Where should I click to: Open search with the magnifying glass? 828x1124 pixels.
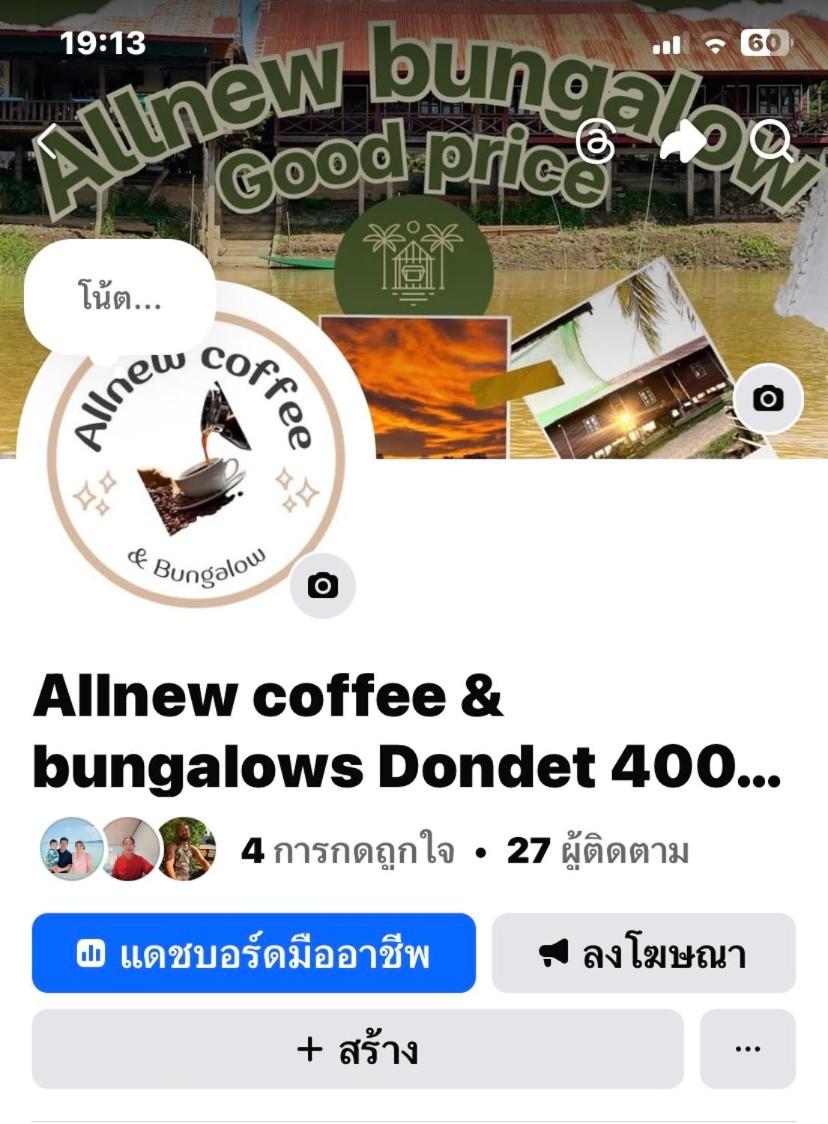click(770, 143)
